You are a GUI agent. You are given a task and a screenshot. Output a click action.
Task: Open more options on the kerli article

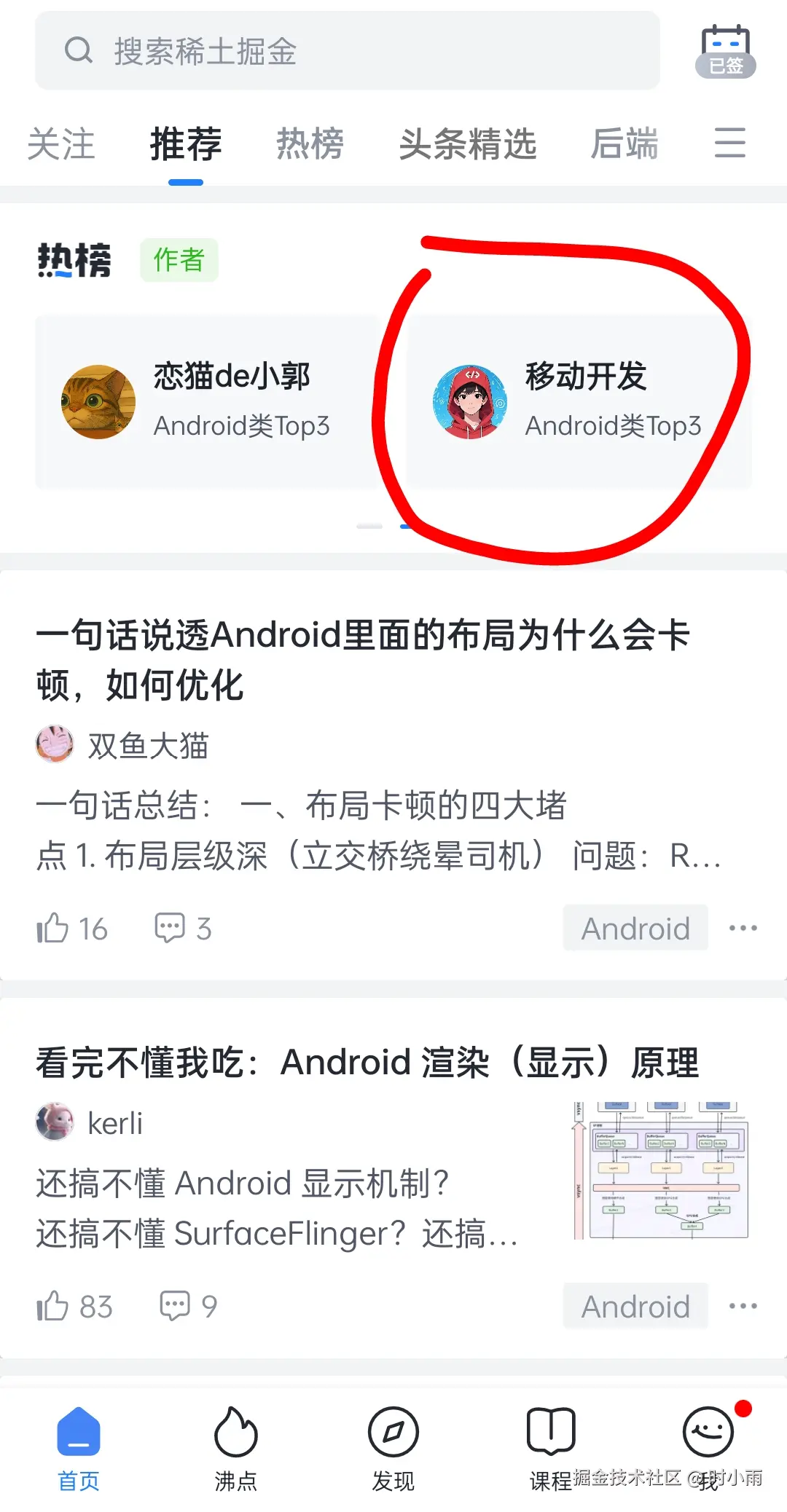tap(744, 1304)
